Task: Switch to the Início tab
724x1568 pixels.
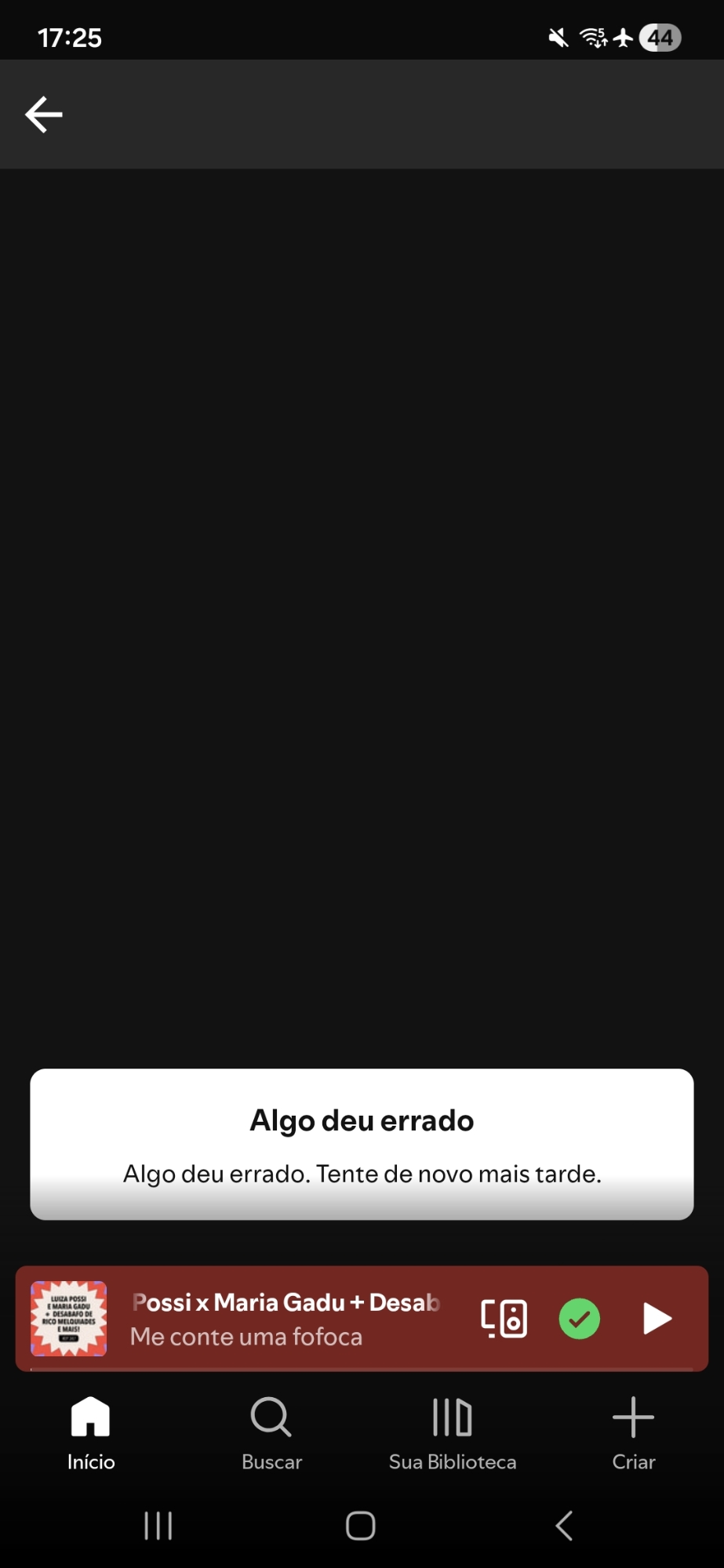Action: [91, 1433]
